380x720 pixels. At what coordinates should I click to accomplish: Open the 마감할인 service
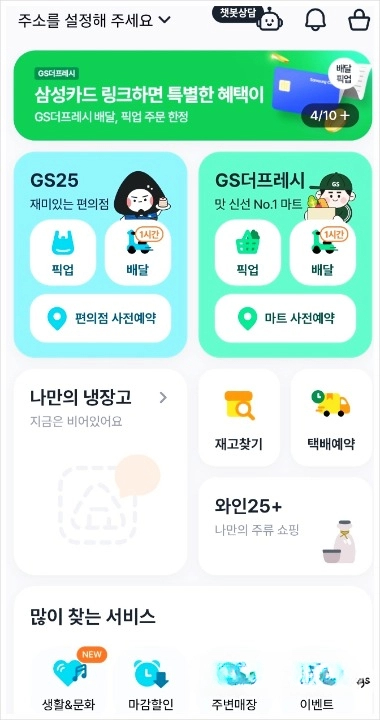point(151,681)
